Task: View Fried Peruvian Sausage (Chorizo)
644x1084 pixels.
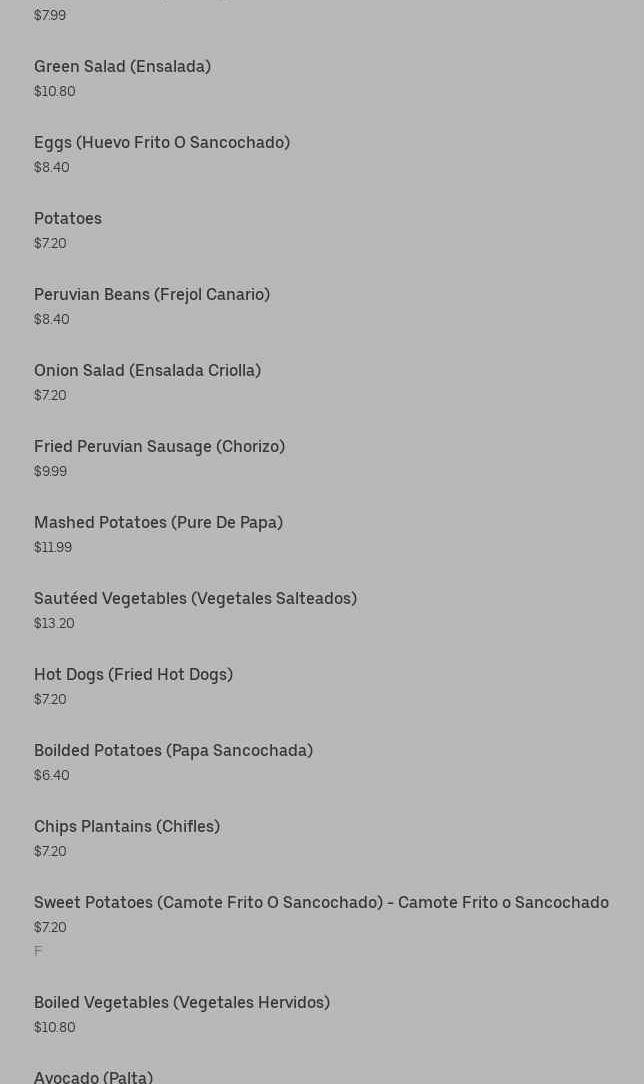Action: pyautogui.click(x=159, y=447)
